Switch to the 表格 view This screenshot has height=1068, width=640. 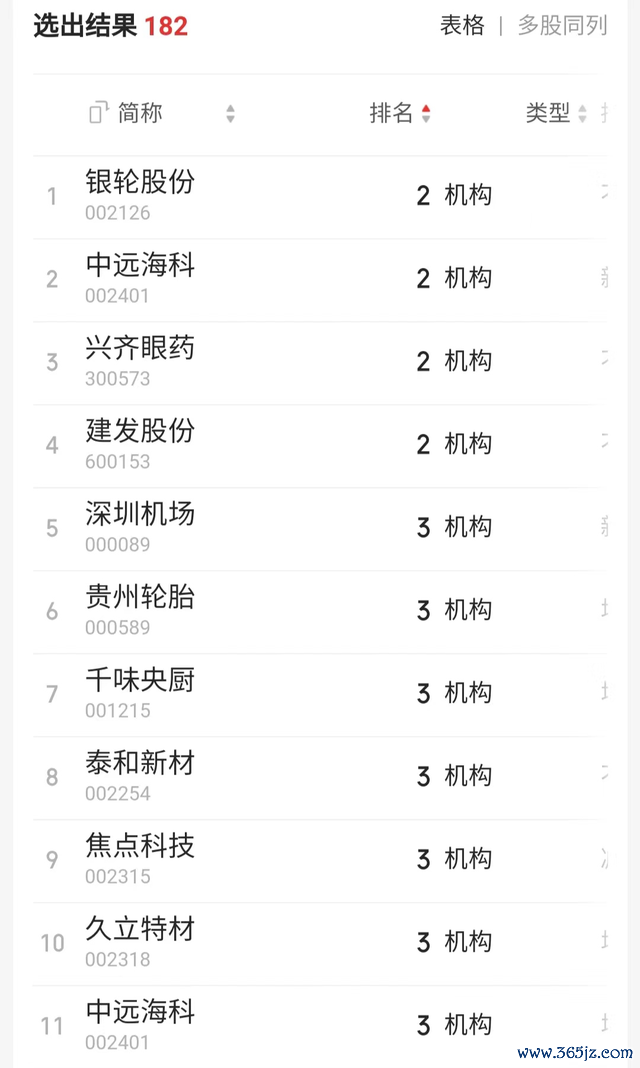click(462, 25)
